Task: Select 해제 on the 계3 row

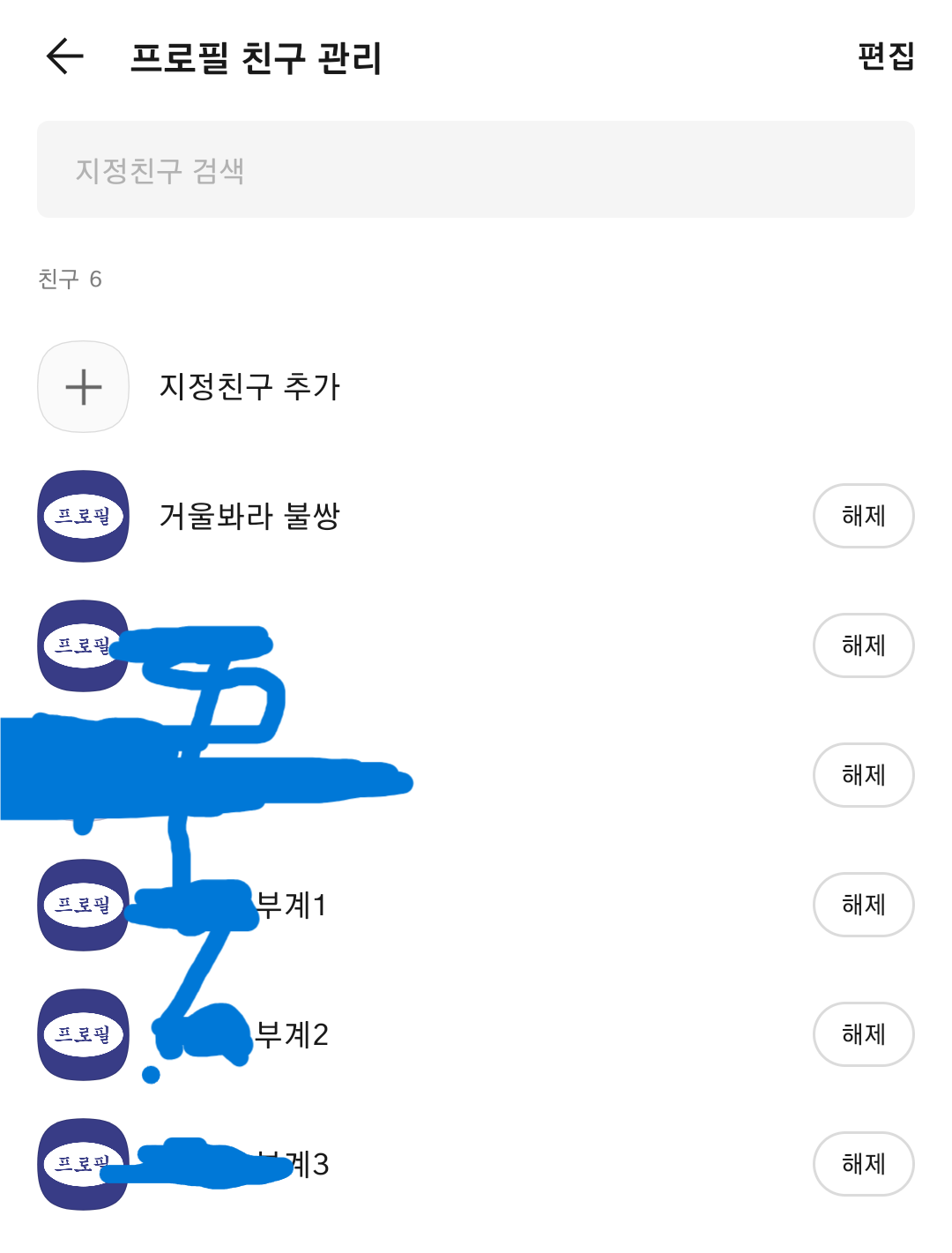Action: click(x=862, y=1164)
